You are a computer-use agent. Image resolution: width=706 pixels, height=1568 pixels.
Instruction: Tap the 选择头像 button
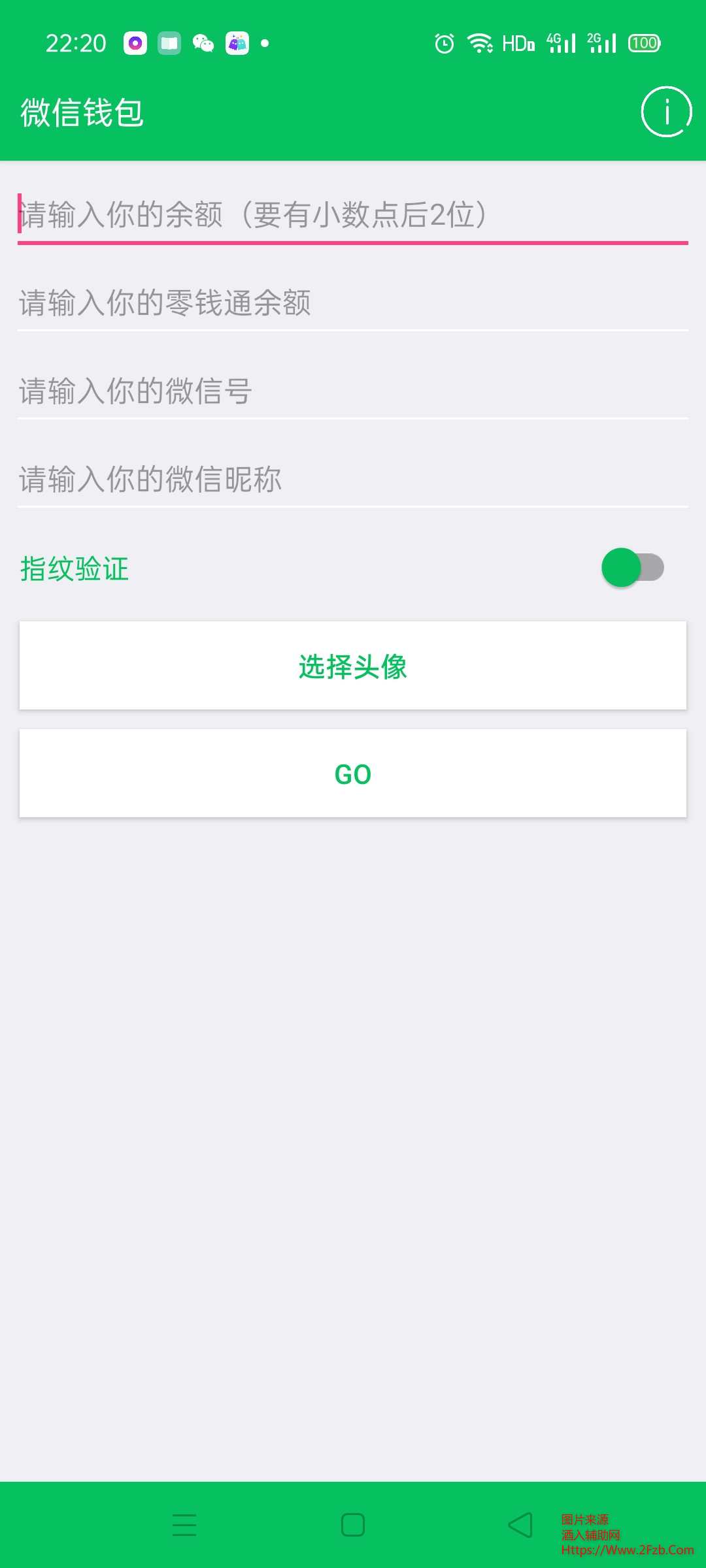(x=353, y=666)
